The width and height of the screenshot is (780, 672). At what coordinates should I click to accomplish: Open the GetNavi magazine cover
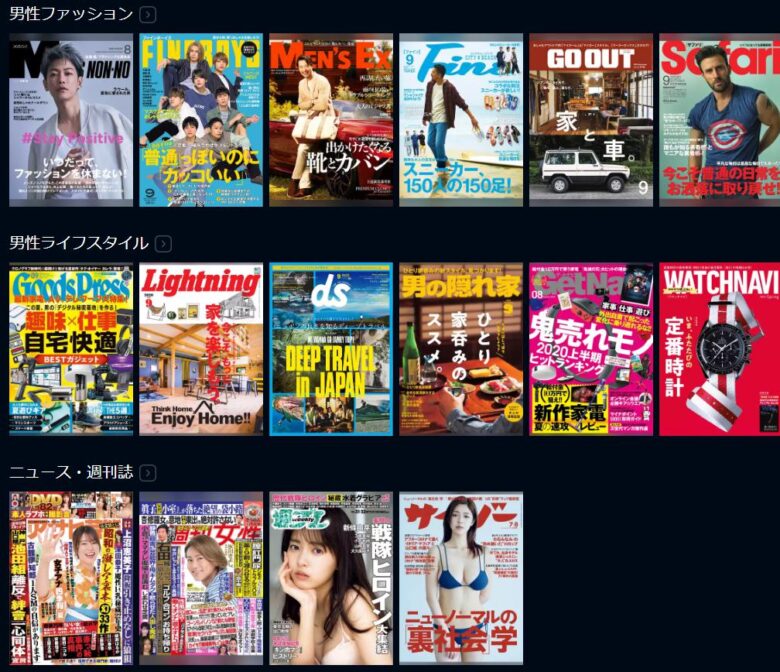point(591,349)
